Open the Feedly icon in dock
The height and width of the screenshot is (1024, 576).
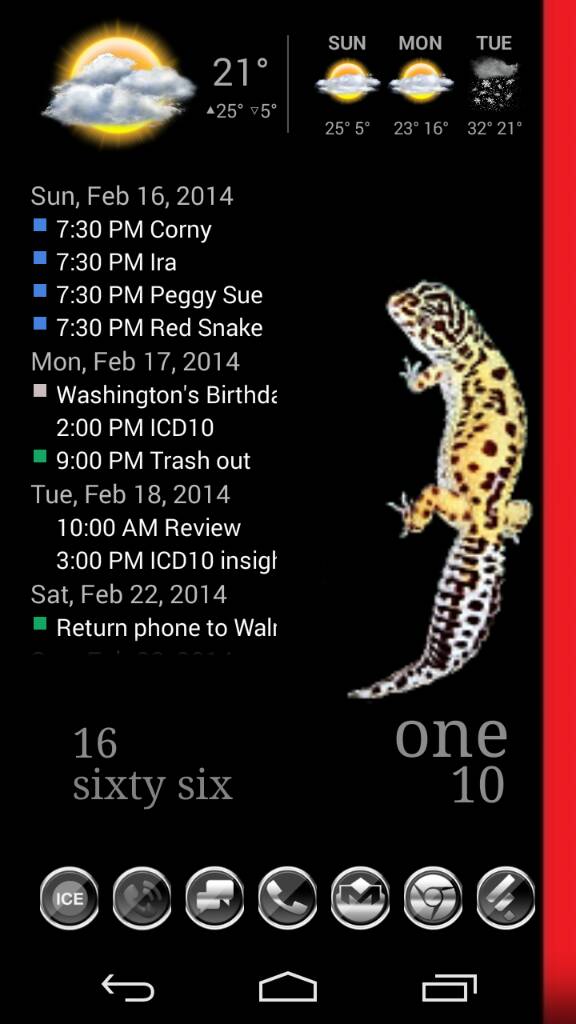pos(505,898)
